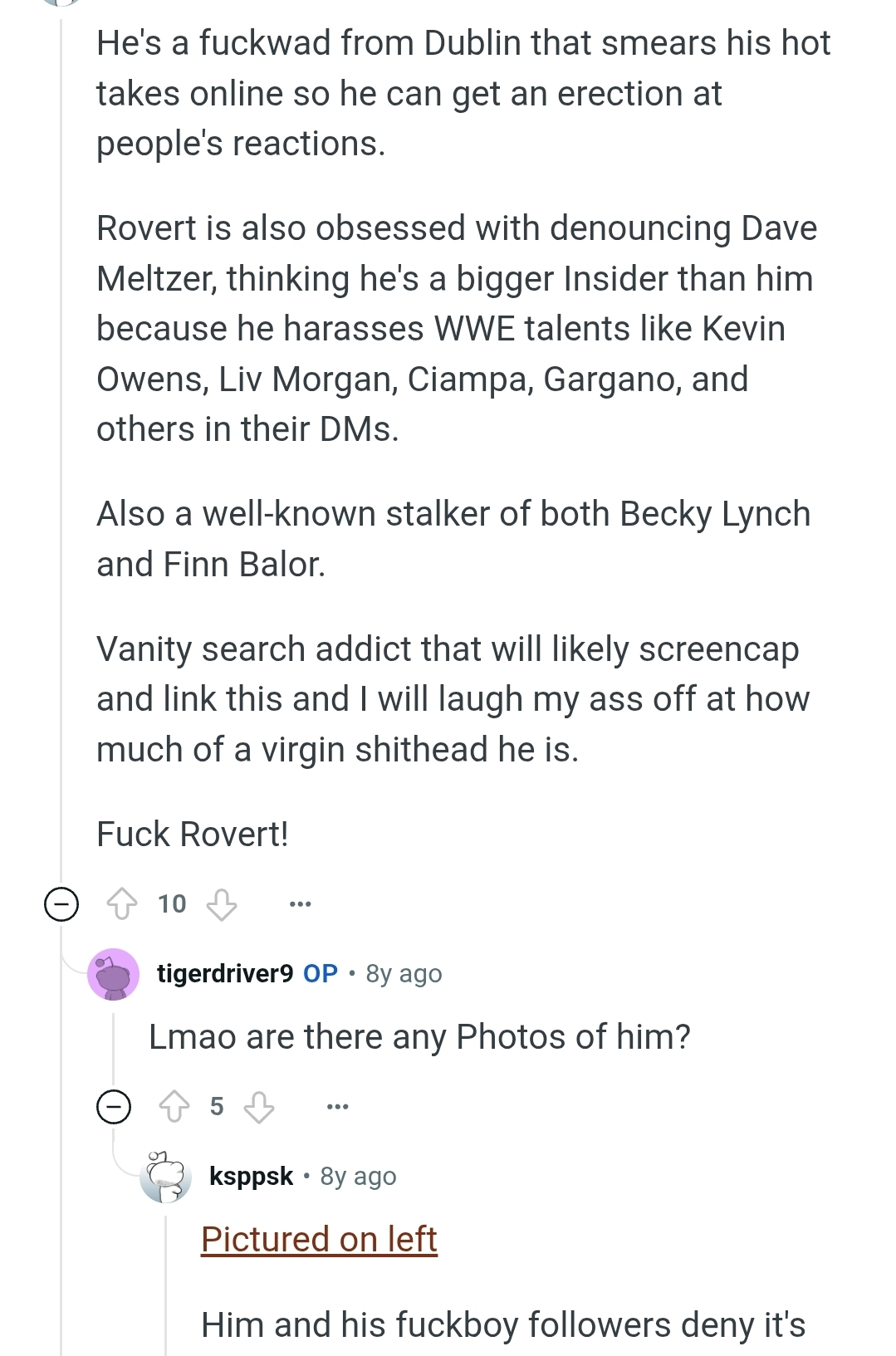
Task: Collapse the comment thread with 10 points
Action: 61,903
